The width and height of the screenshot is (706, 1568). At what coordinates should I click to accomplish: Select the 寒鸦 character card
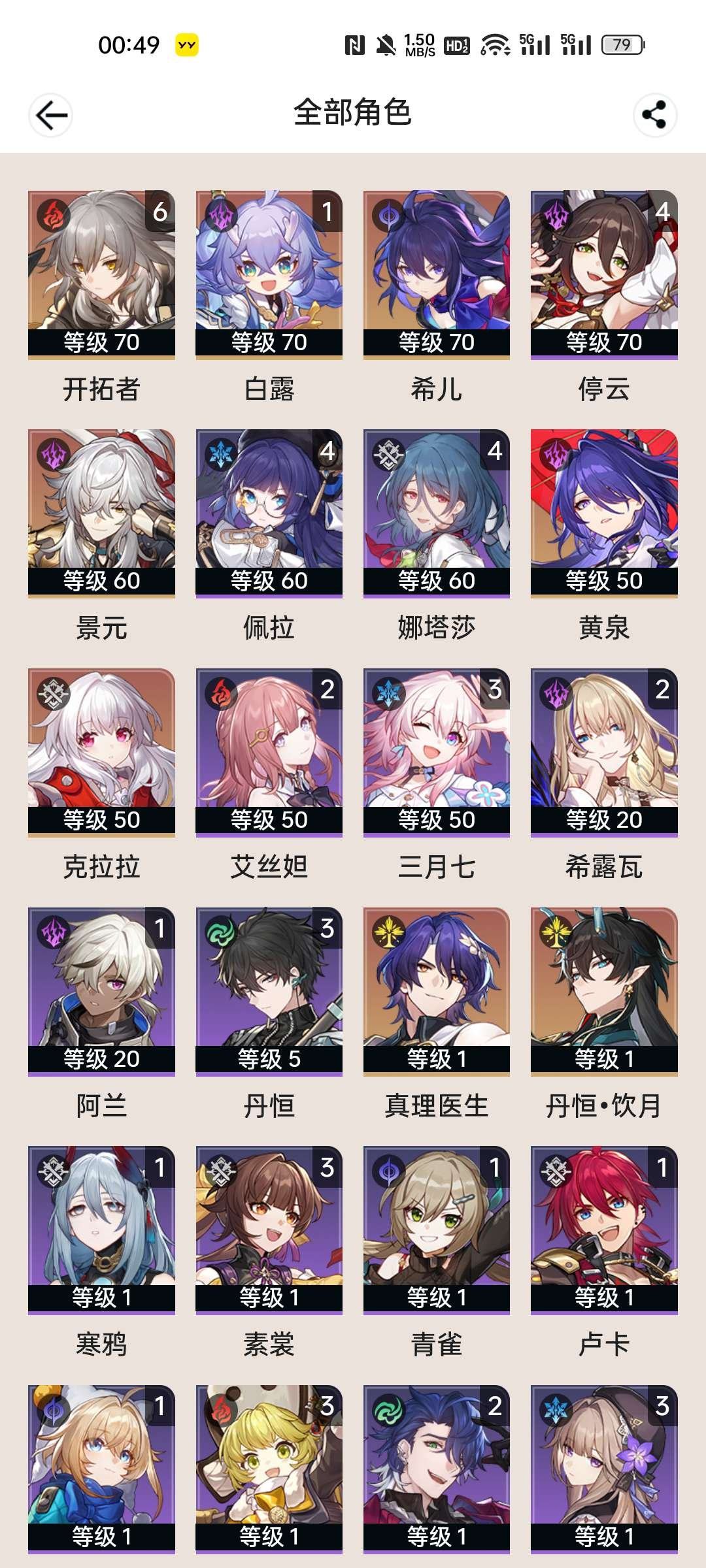point(101,1230)
